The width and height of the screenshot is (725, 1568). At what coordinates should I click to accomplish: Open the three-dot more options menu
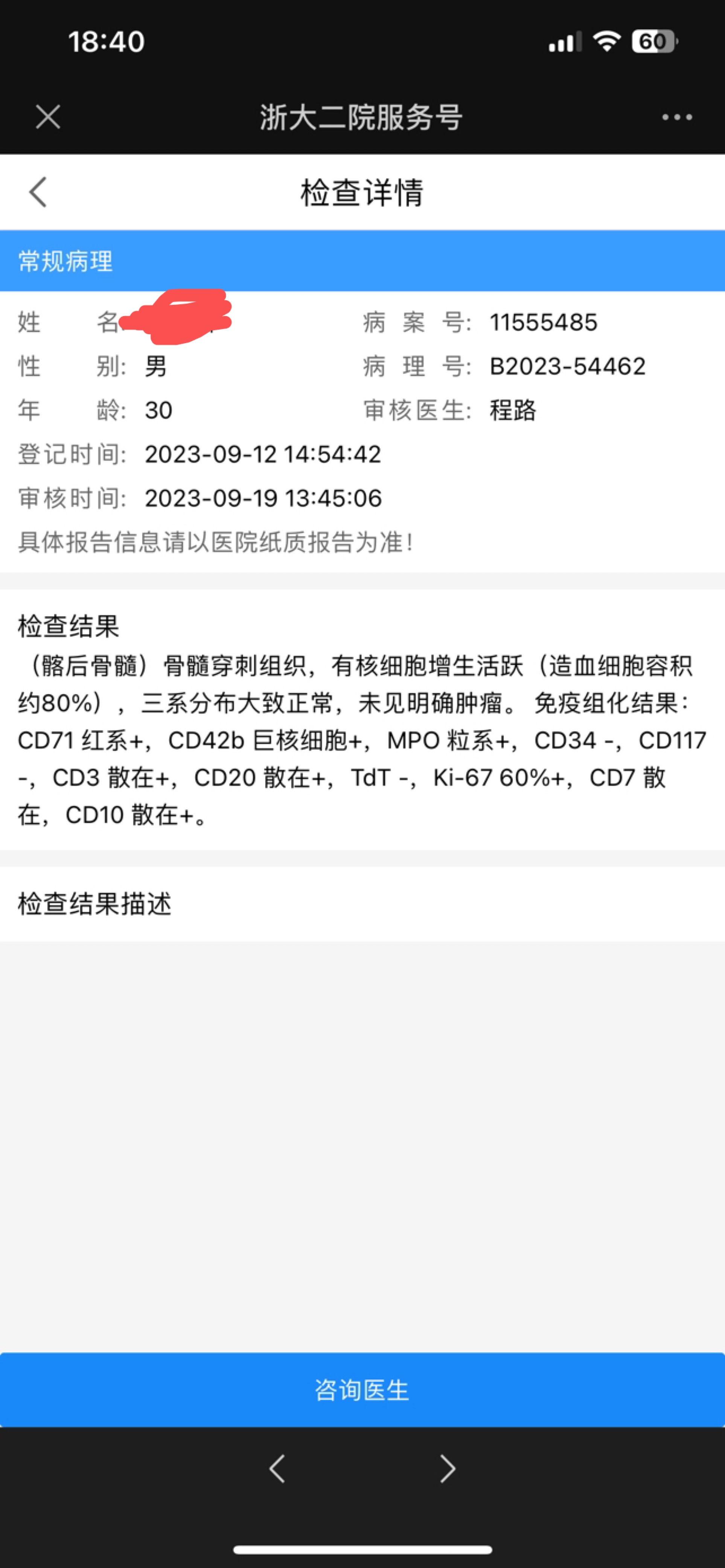coord(677,117)
